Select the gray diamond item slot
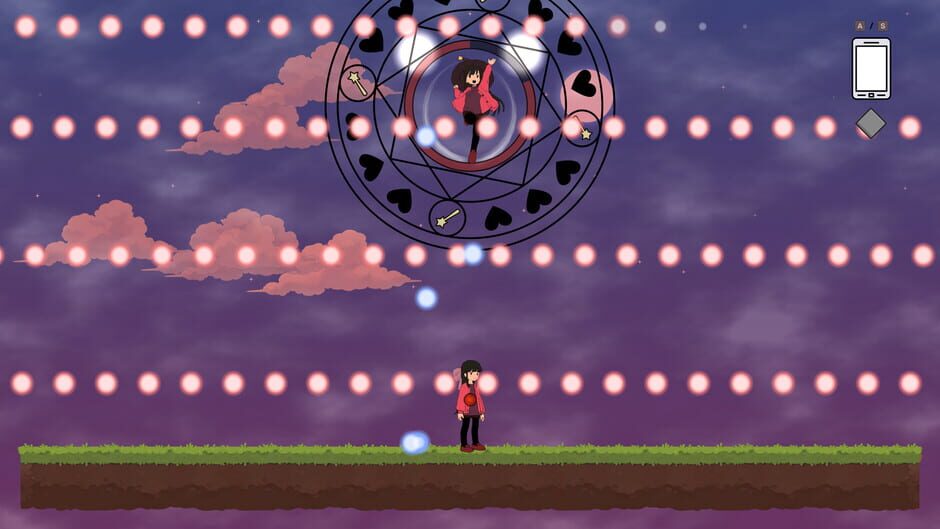This screenshot has height=529, width=940. pyautogui.click(x=871, y=123)
